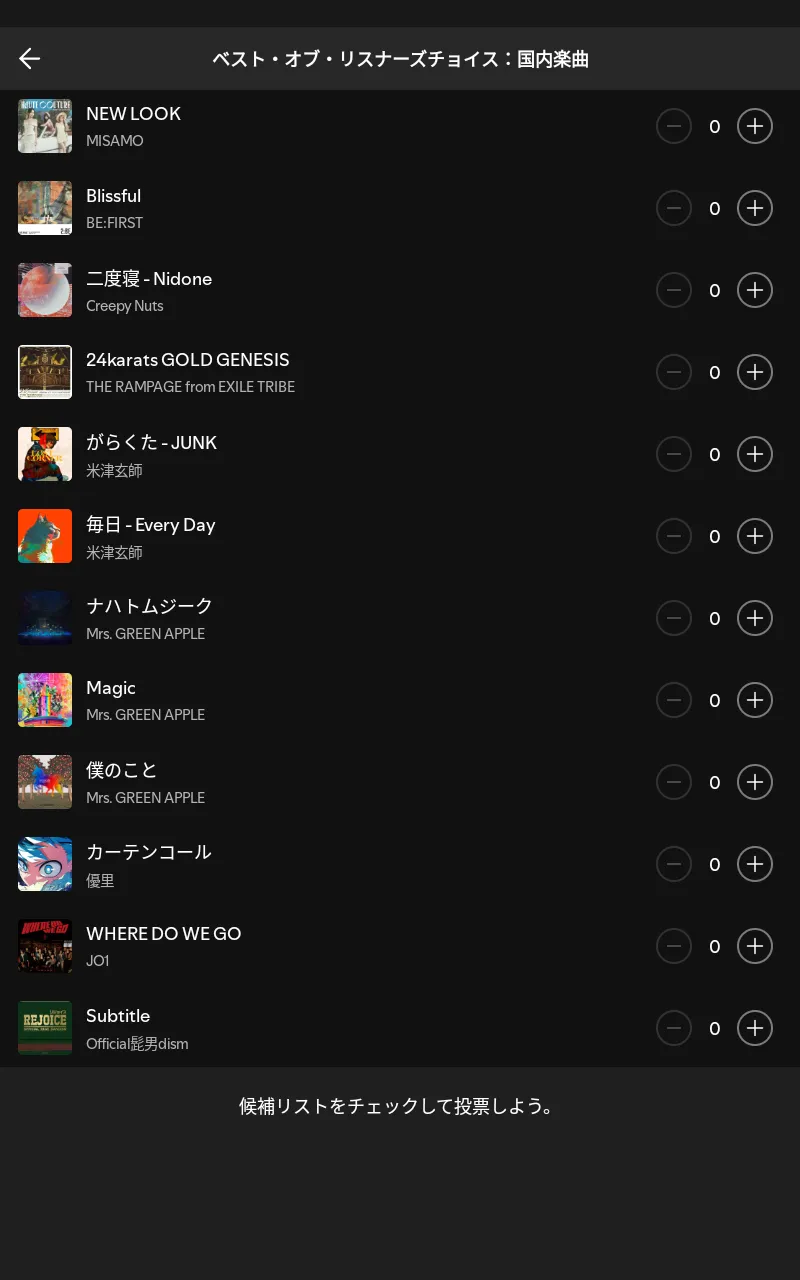800x1280 pixels.
Task: Decrease votes for WHERE DO WE GO
Action: pos(674,946)
